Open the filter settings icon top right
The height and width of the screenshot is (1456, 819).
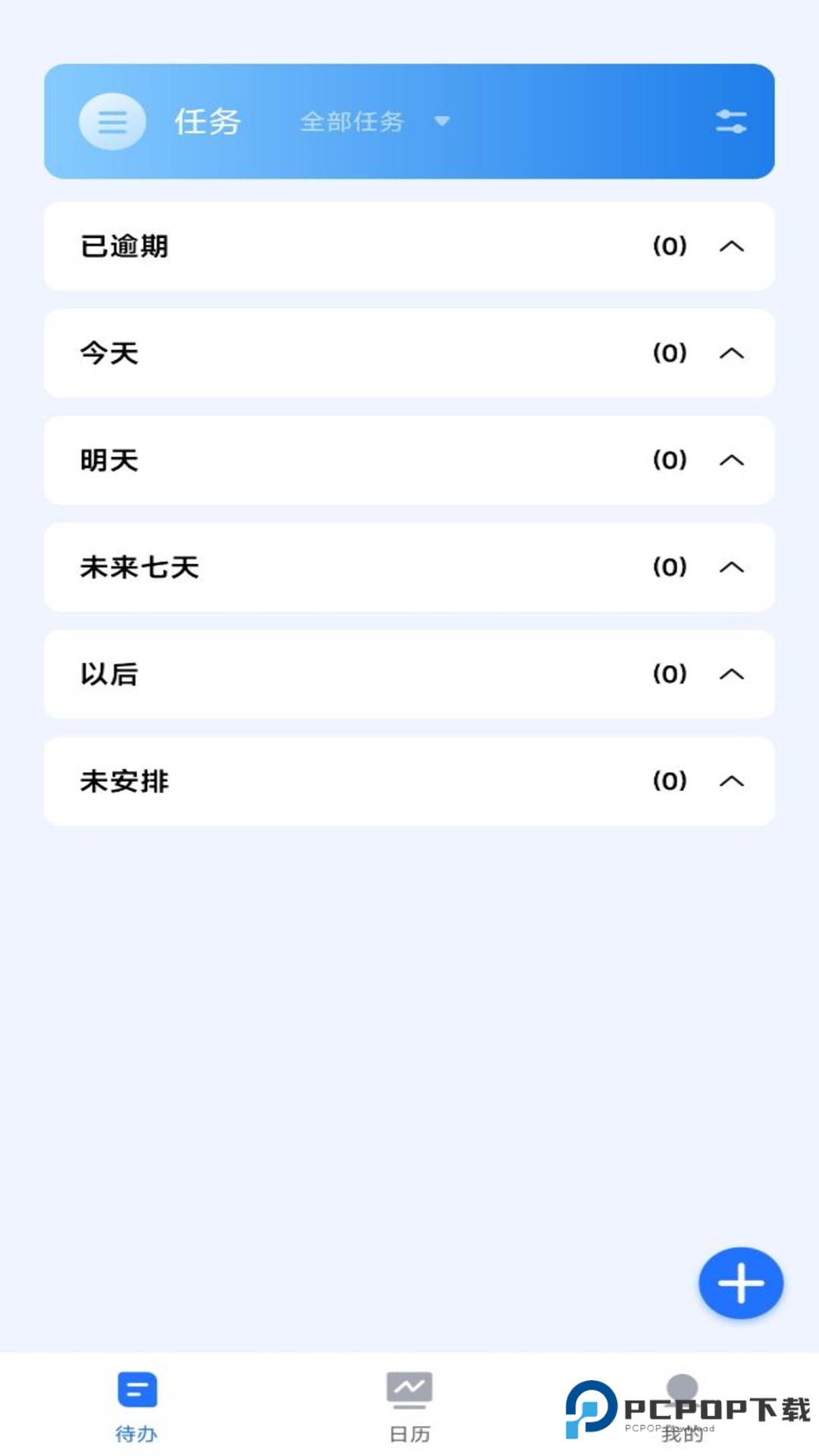(x=730, y=121)
